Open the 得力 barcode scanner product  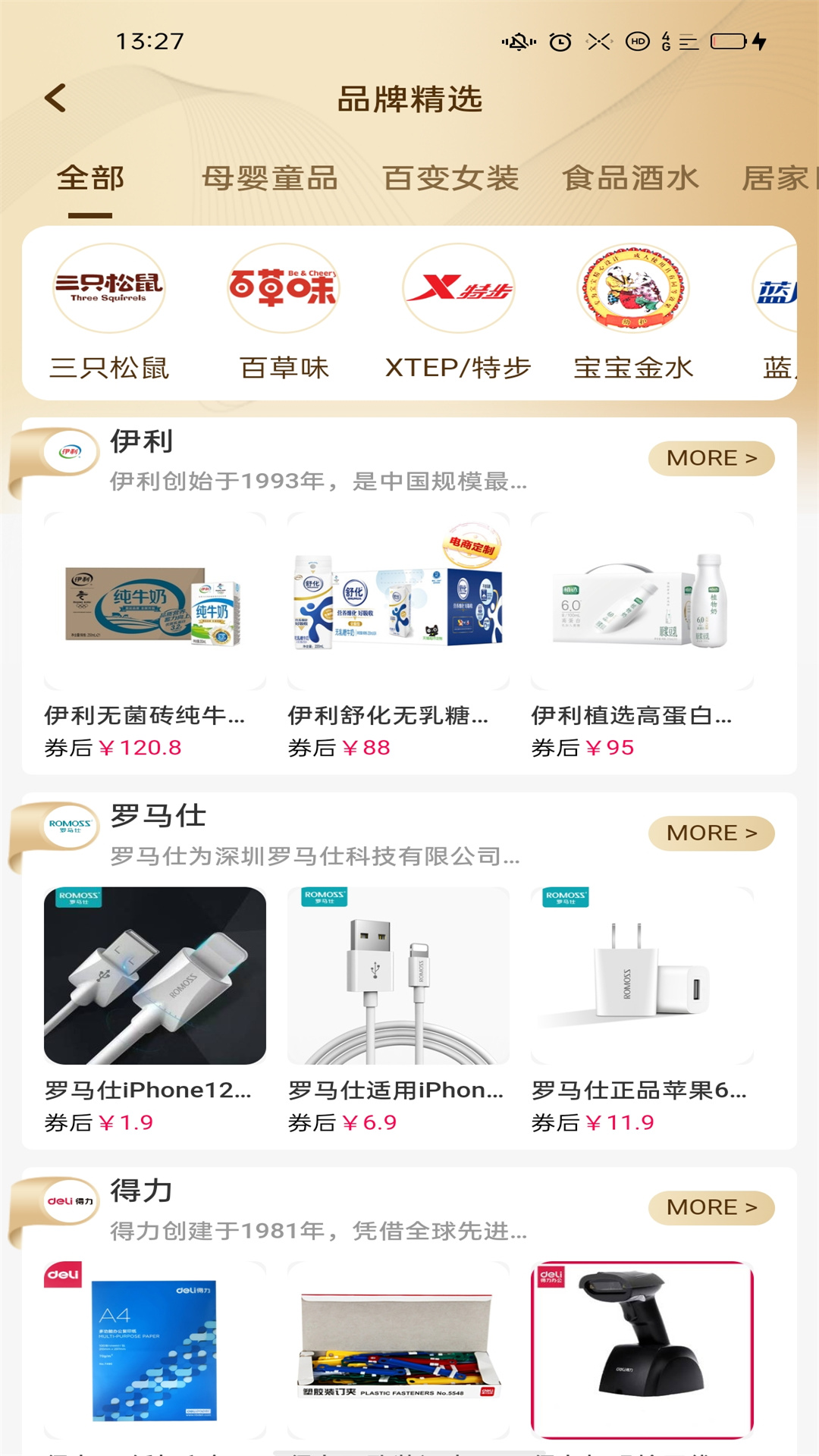click(642, 1351)
